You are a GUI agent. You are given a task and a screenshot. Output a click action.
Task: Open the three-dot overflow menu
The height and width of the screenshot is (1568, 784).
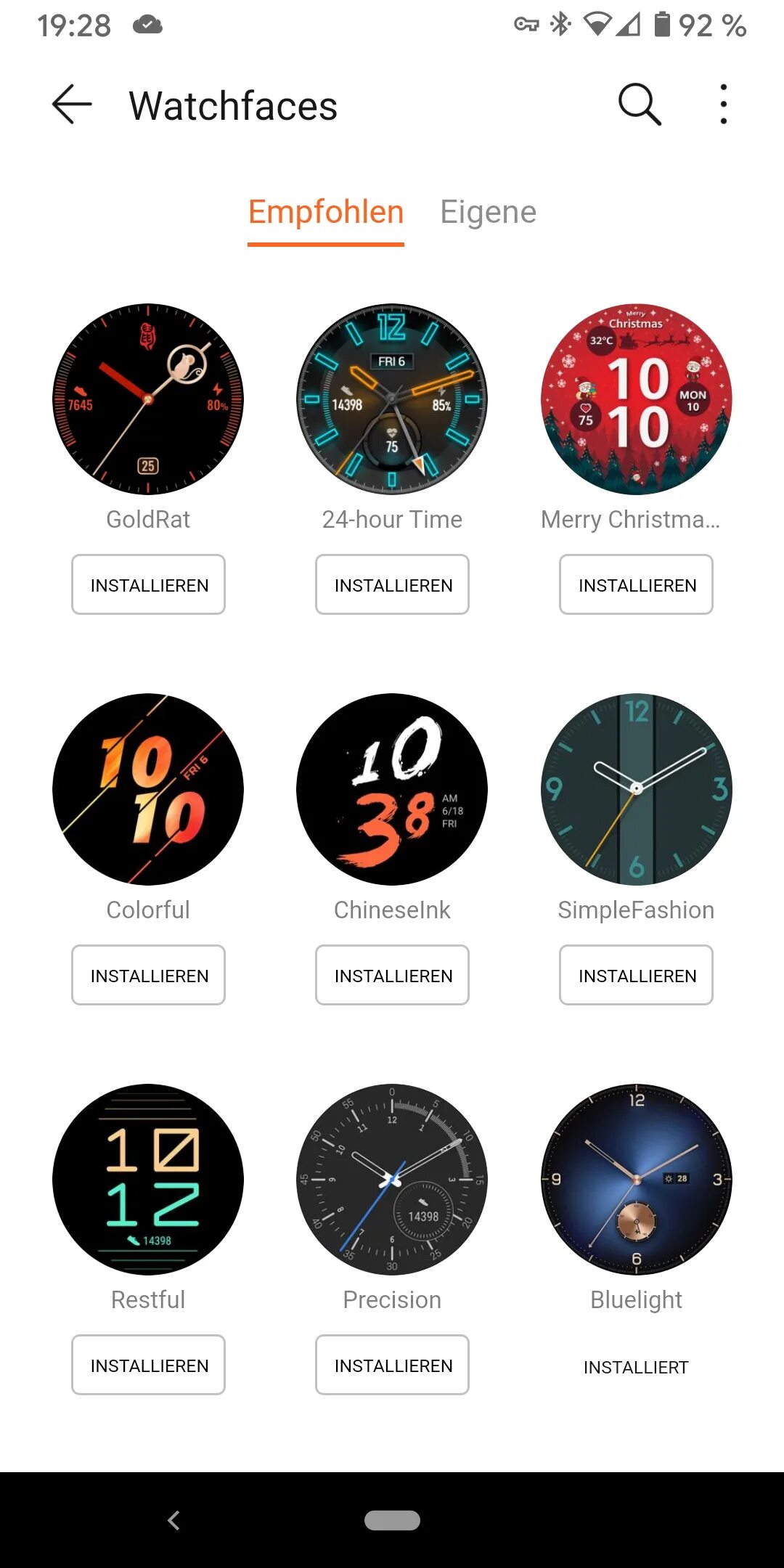point(723,105)
